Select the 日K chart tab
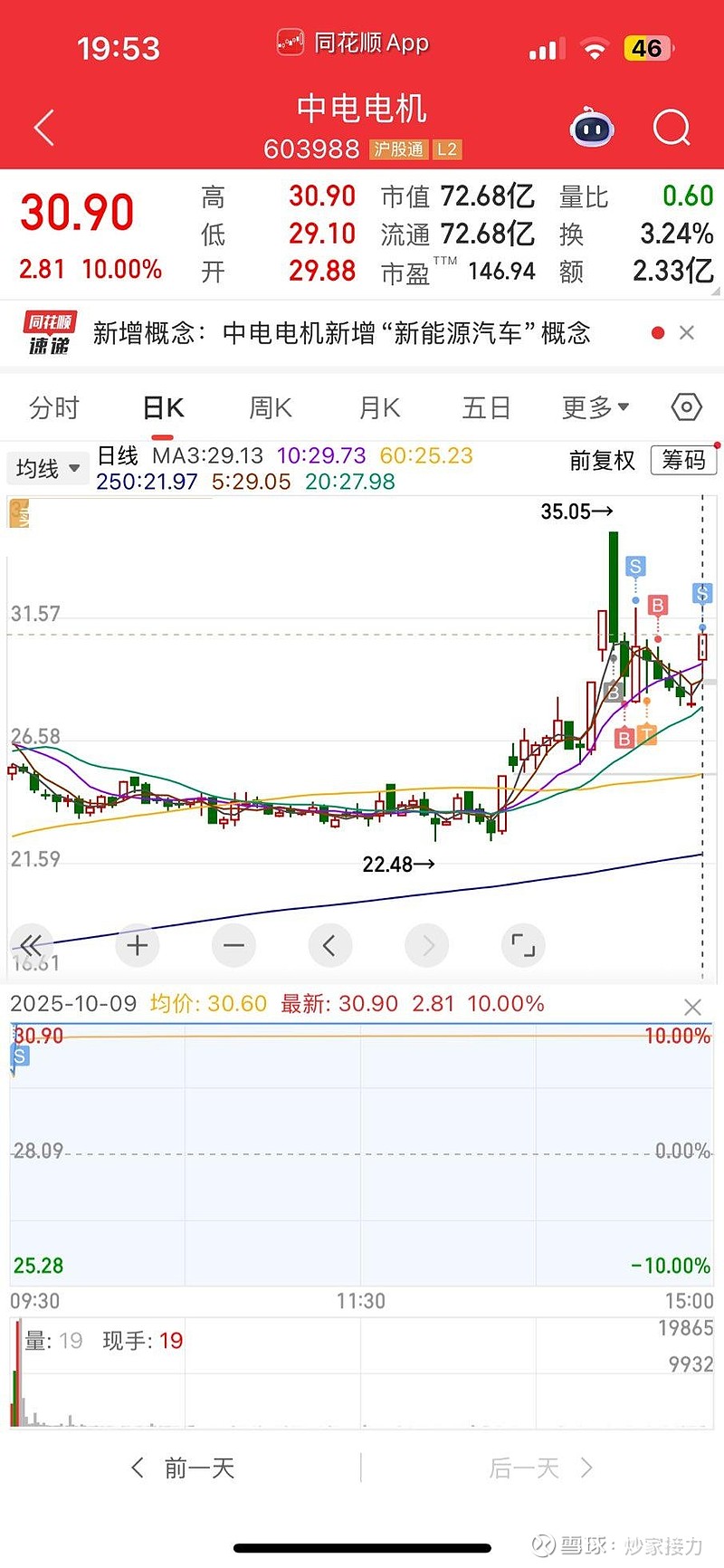Image resolution: width=724 pixels, height=1568 pixels. (x=164, y=408)
